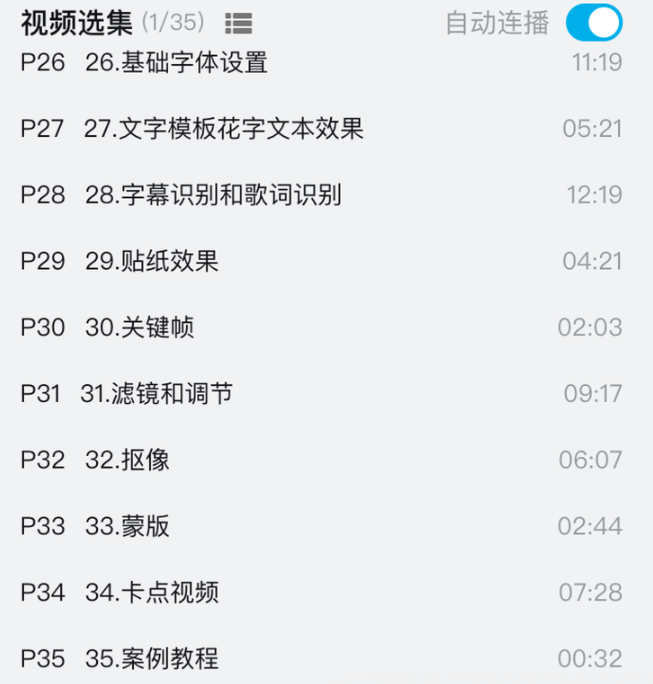Select P31 滤镜和调节
653x684 pixels.
coord(157,394)
